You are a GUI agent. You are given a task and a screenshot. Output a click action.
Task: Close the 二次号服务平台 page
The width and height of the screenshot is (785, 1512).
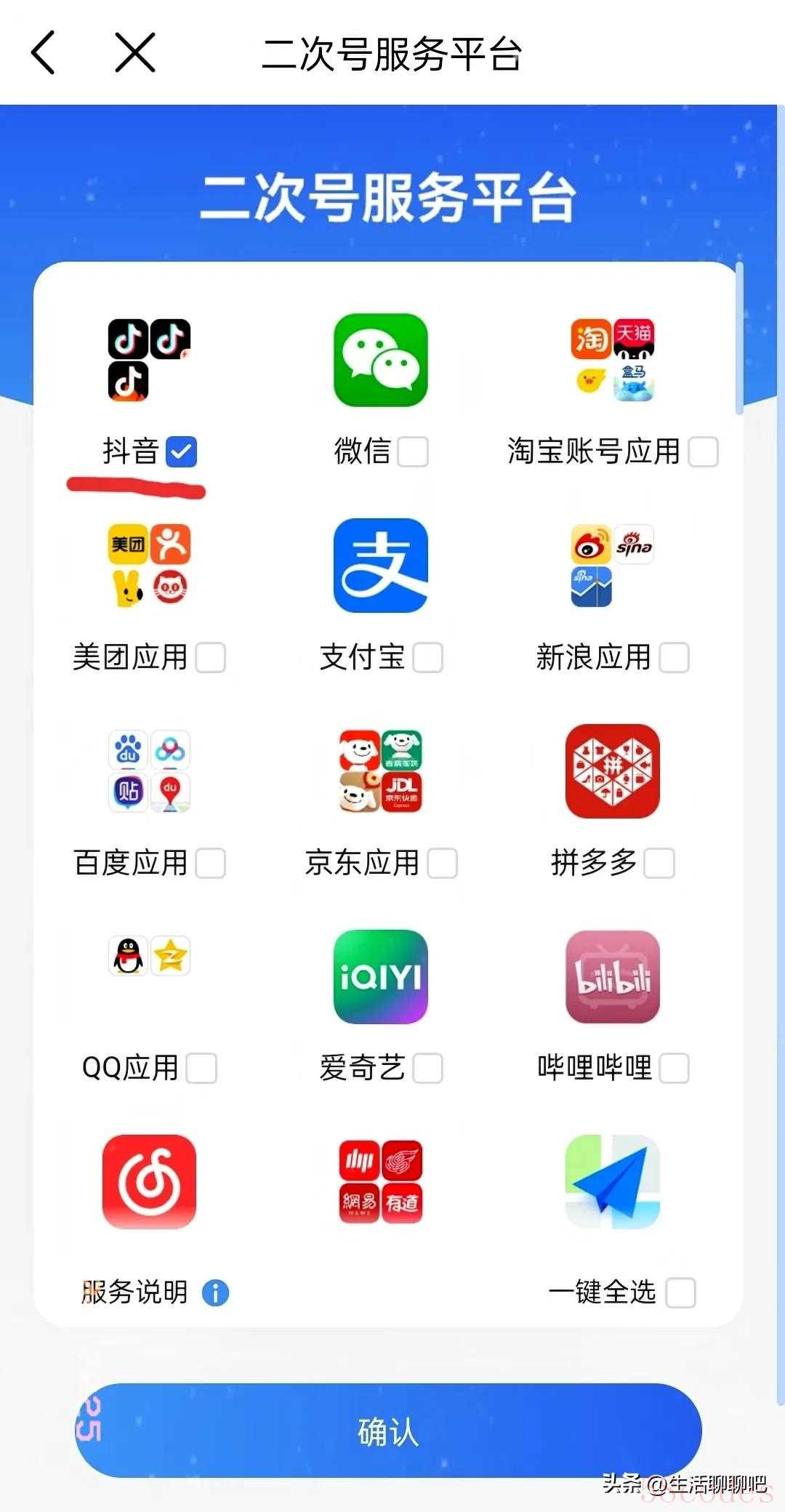(135, 52)
